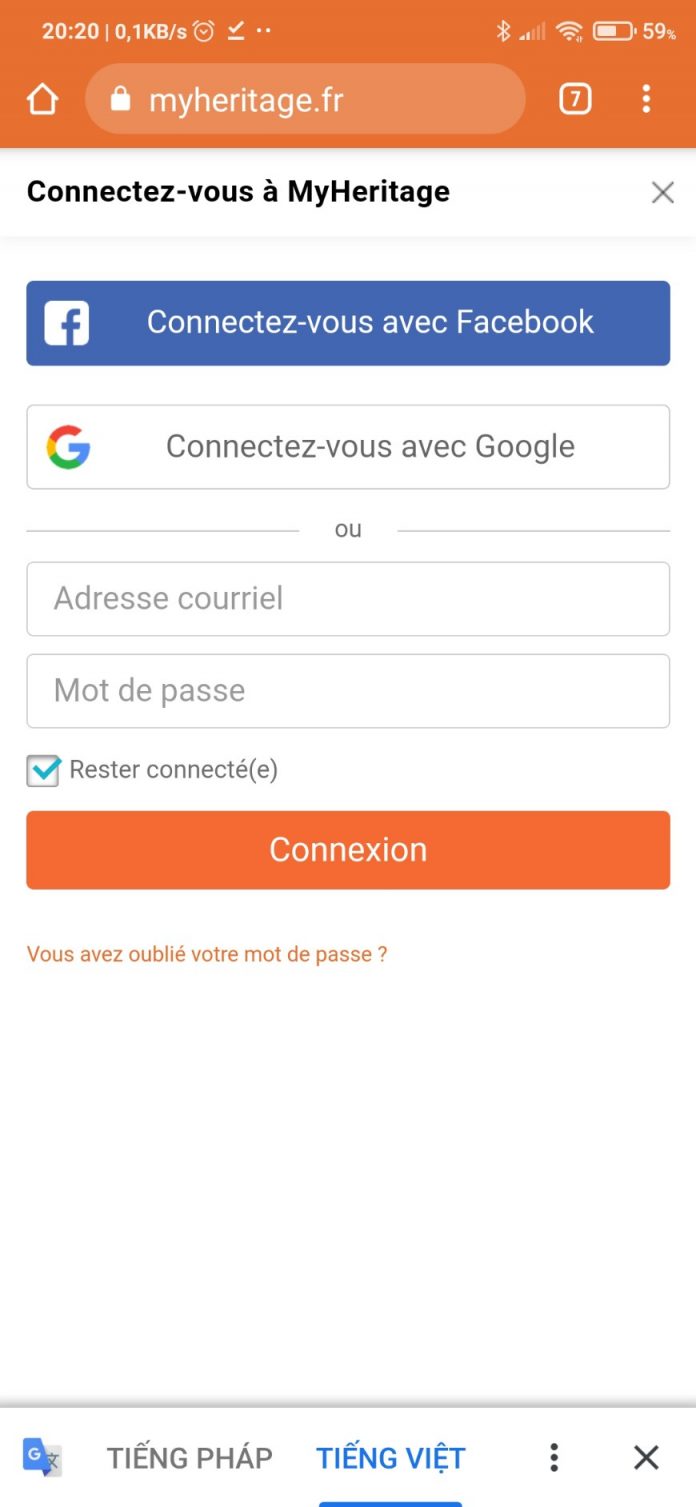
Task: Sign in with Google
Action: (348, 447)
